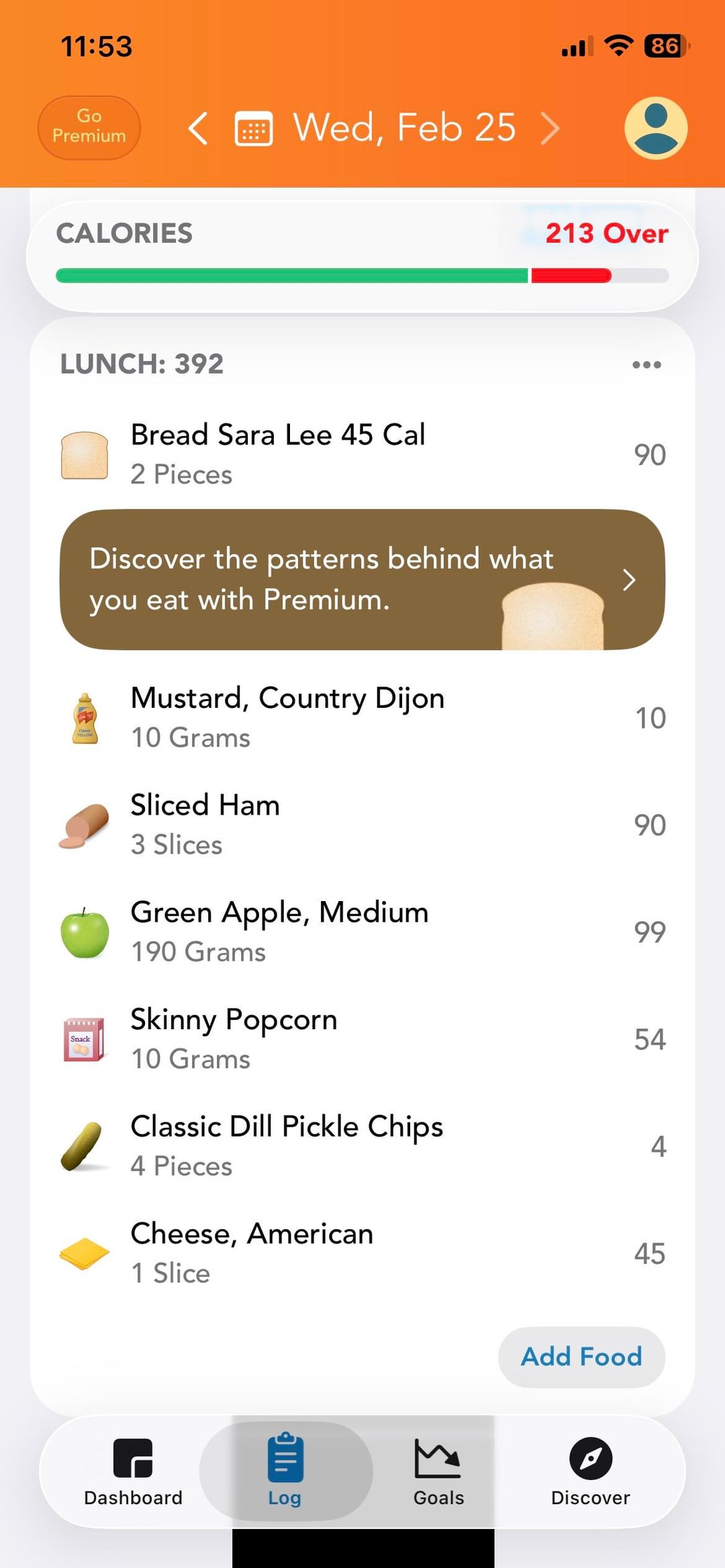Viewport: 725px width, 1568px height.
Task: Open the Mustard, Country Dijon entry
Action: point(362,717)
